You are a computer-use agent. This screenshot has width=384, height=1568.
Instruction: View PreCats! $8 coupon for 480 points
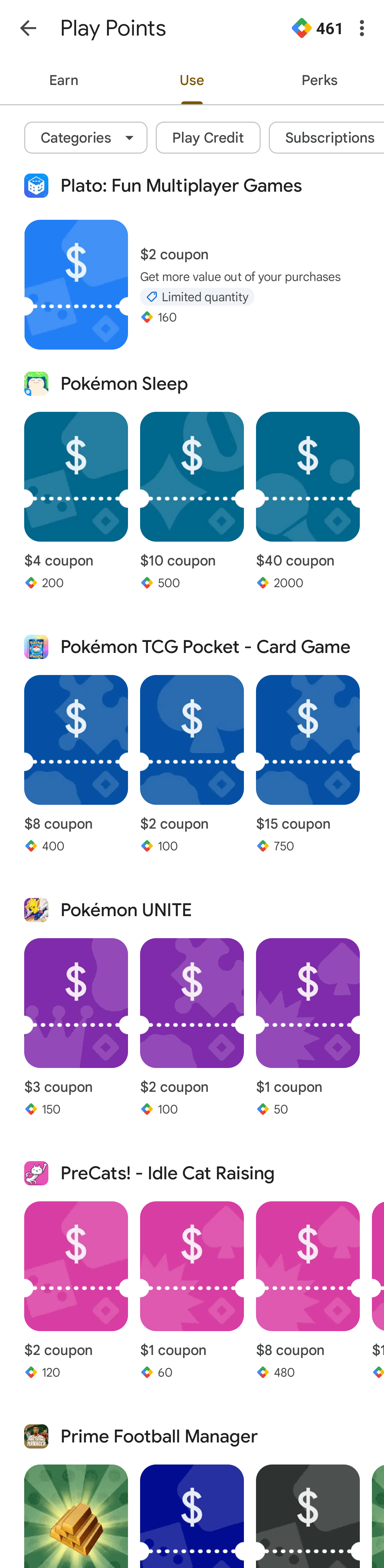pyautogui.click(x=308, y=1290)
